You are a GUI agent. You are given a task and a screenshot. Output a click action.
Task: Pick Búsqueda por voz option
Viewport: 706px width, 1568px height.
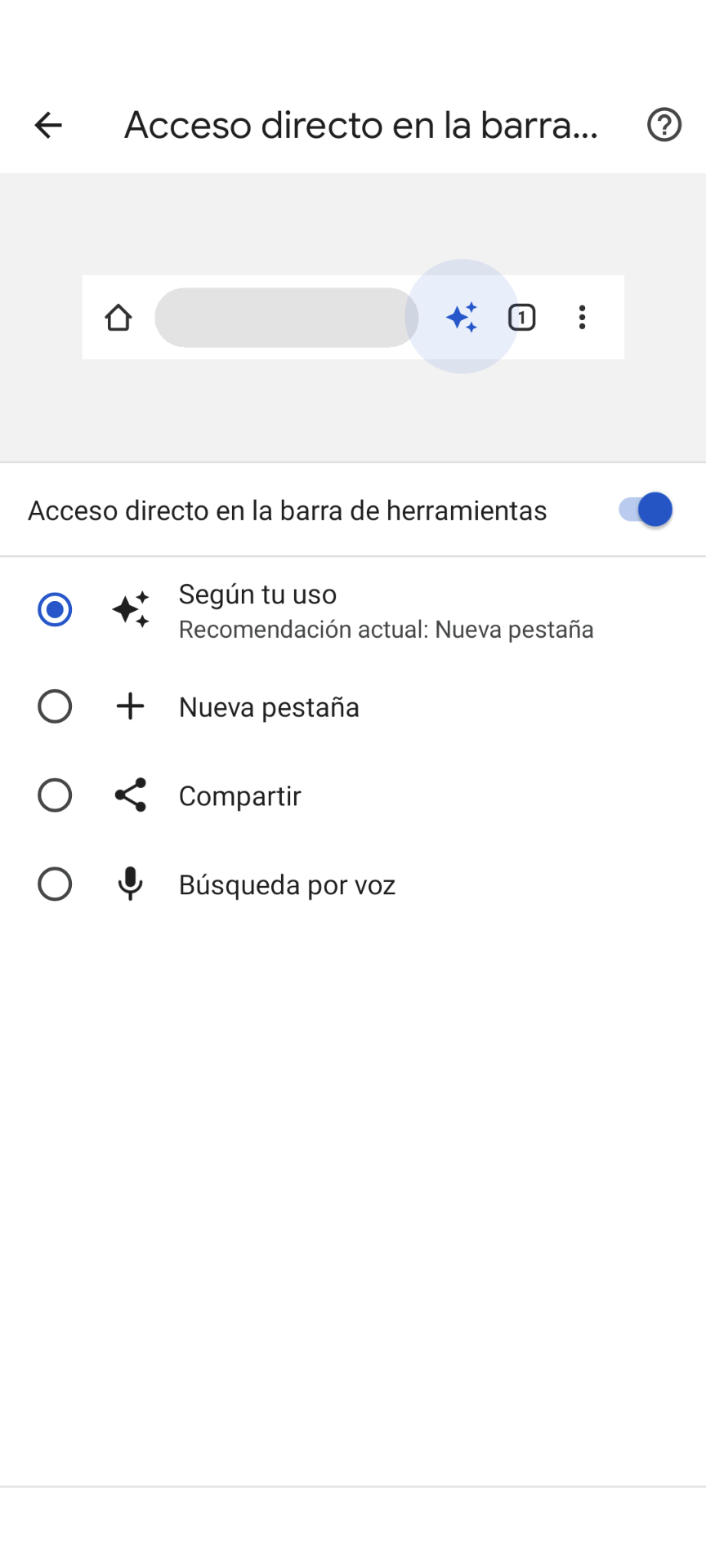click(x=353, y=884)
